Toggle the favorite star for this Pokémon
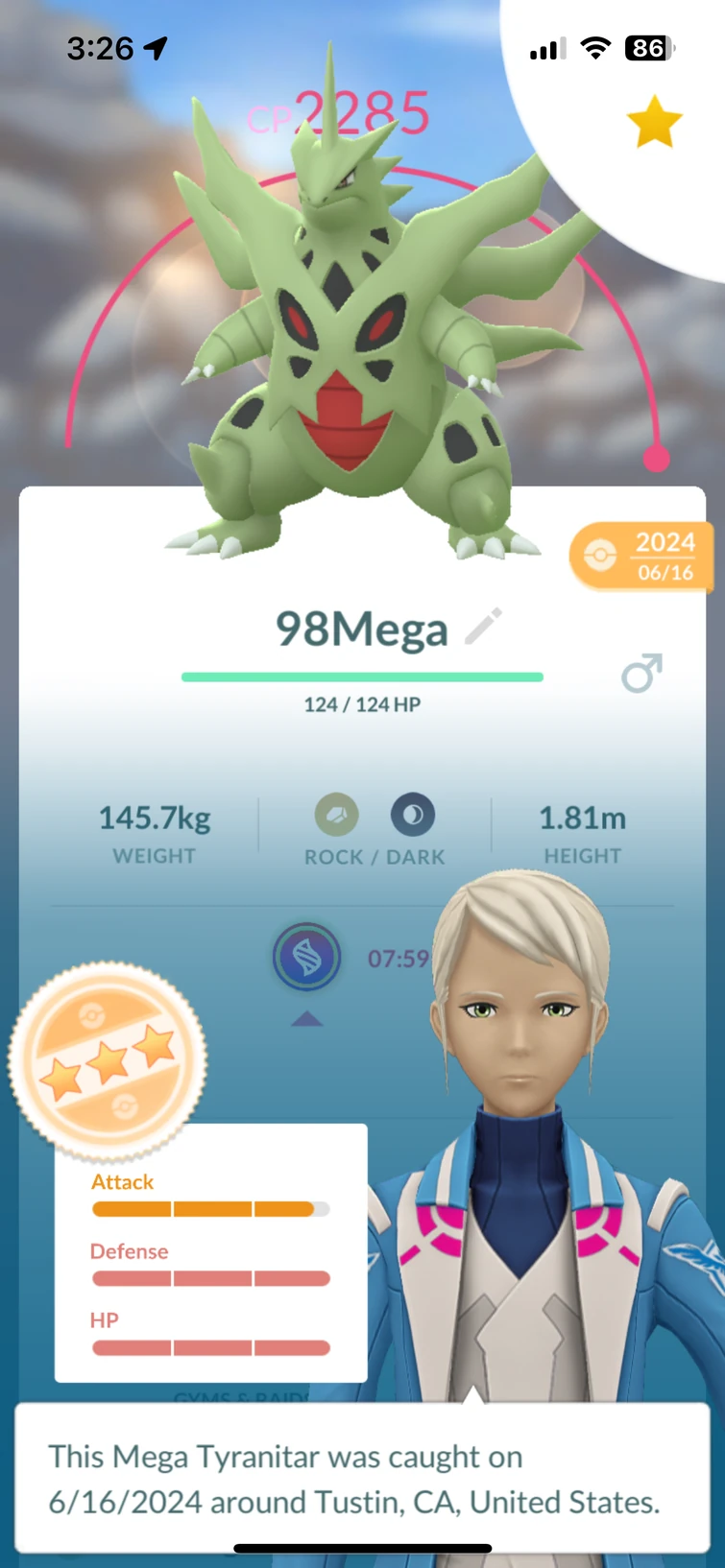 tap(654, 122)
